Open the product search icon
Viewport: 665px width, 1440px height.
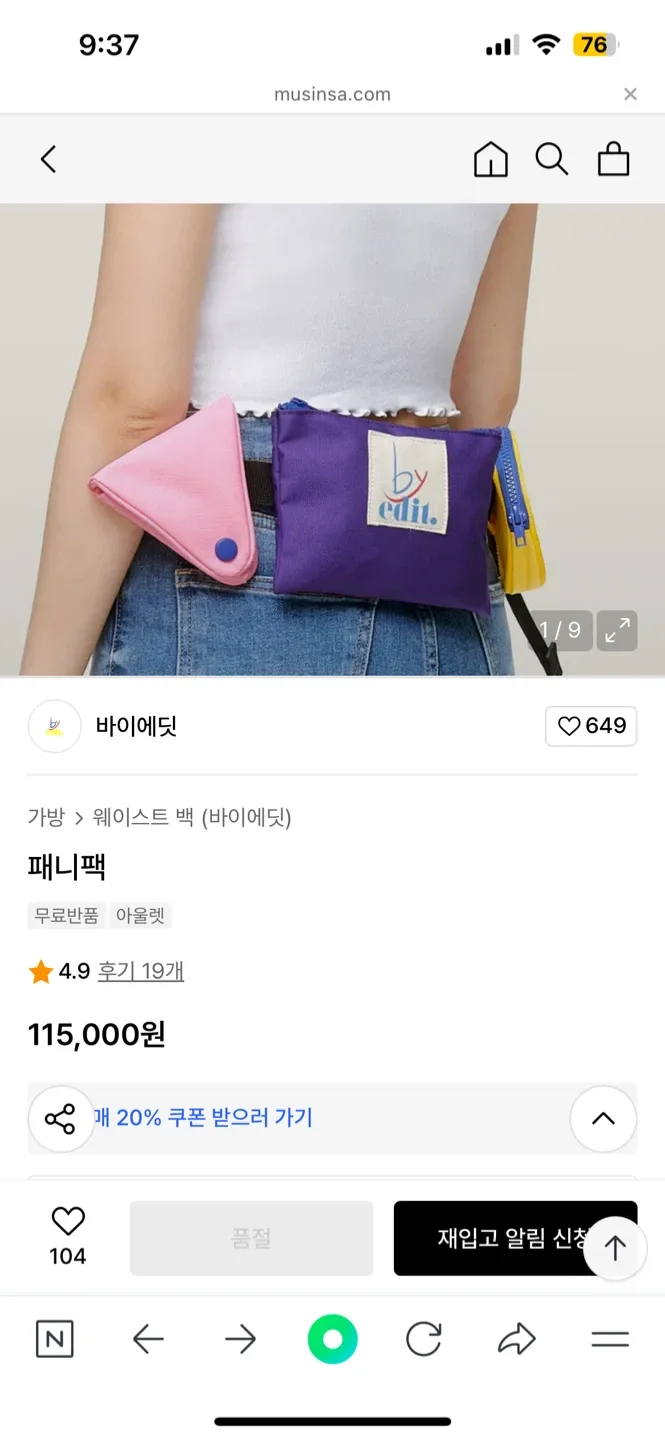(551, 159)
